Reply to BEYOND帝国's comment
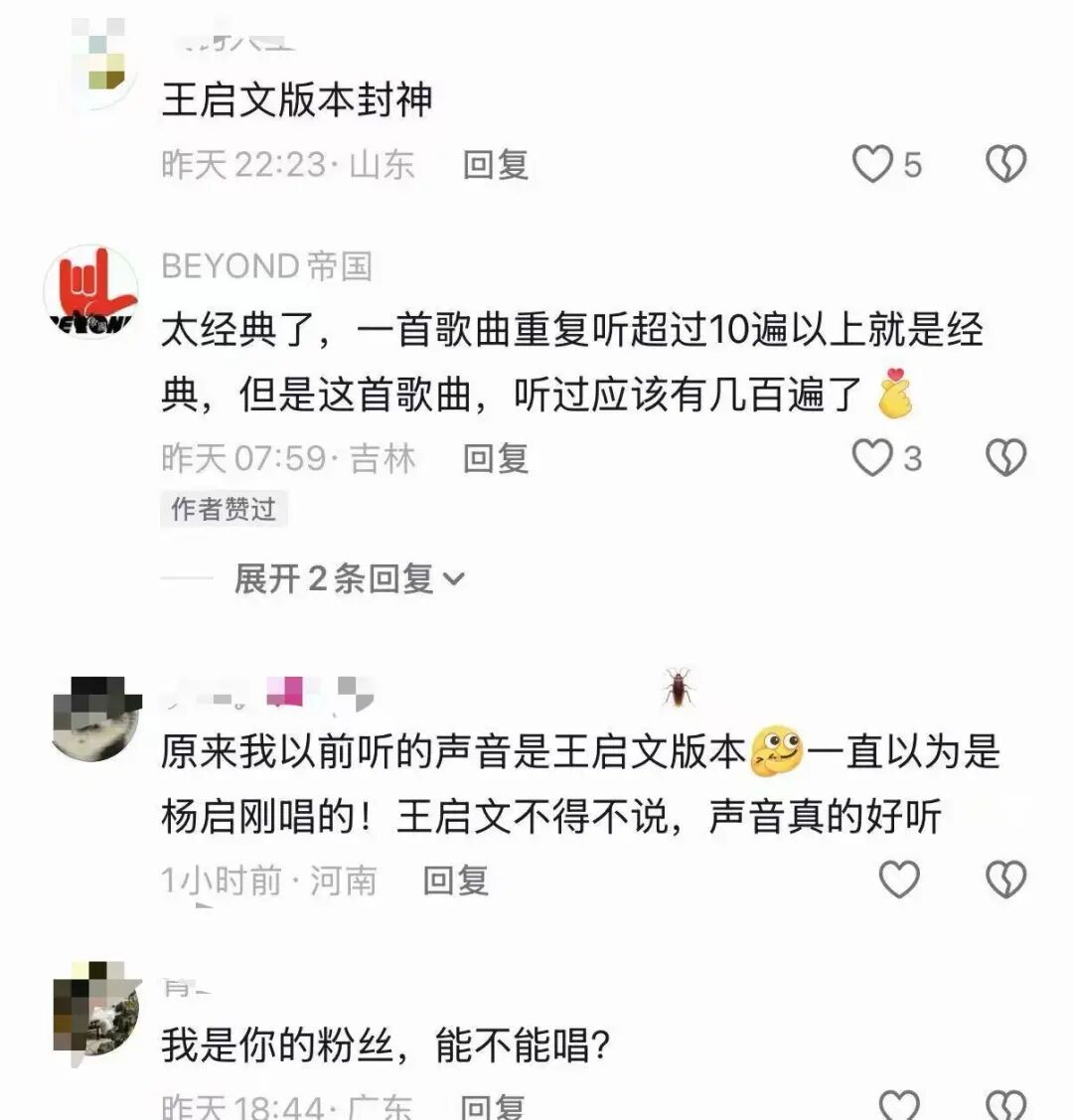This screenshot has height=1120, width=1073. click(x=495, y=458)
